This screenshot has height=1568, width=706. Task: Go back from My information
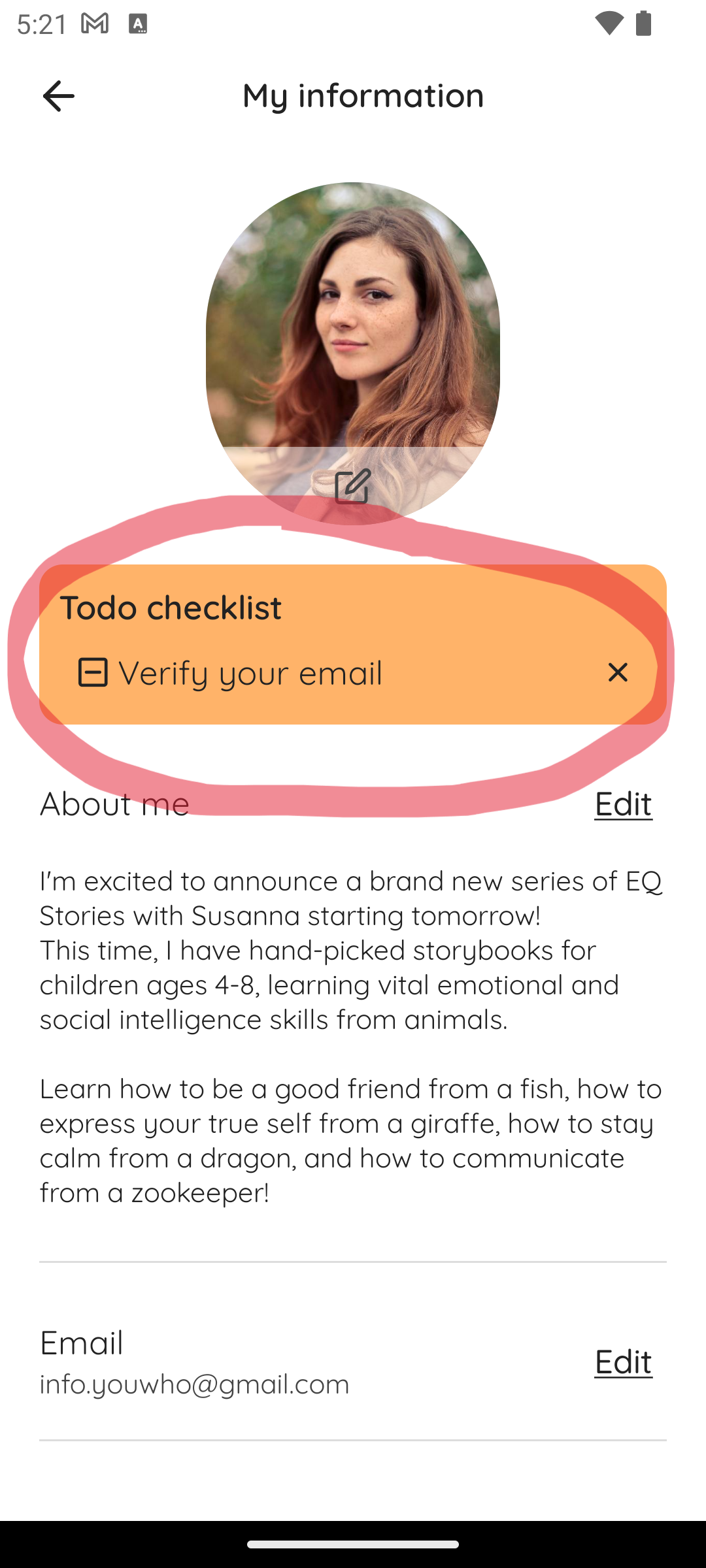coord(58,96)
